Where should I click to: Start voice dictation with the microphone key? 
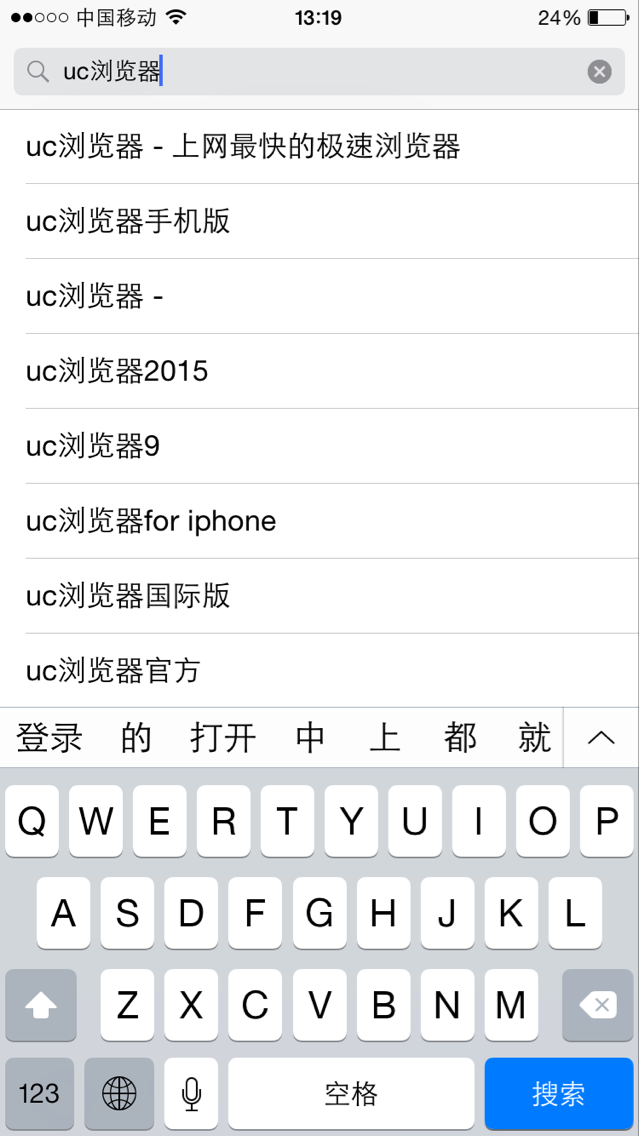coord(191,1093)
